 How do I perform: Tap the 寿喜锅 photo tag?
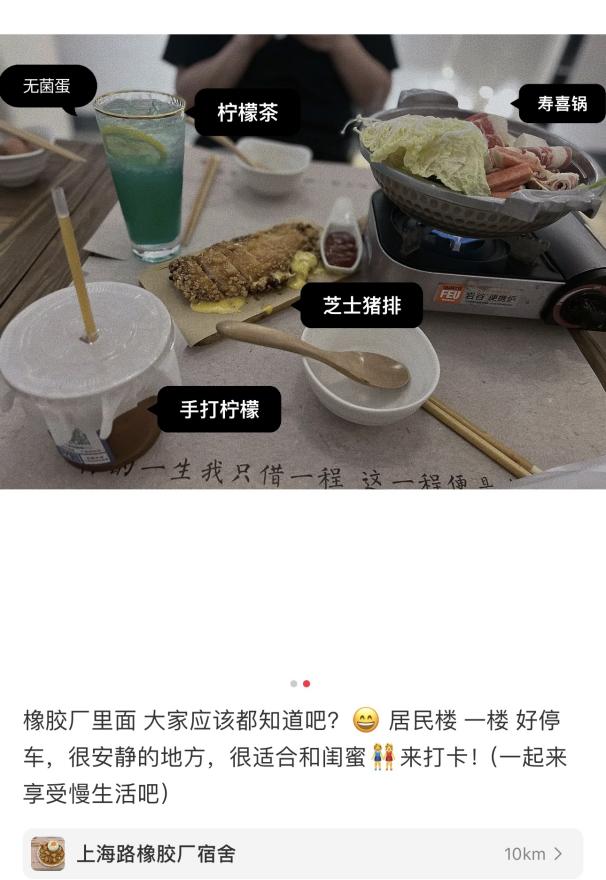click(x=562, y=103)
